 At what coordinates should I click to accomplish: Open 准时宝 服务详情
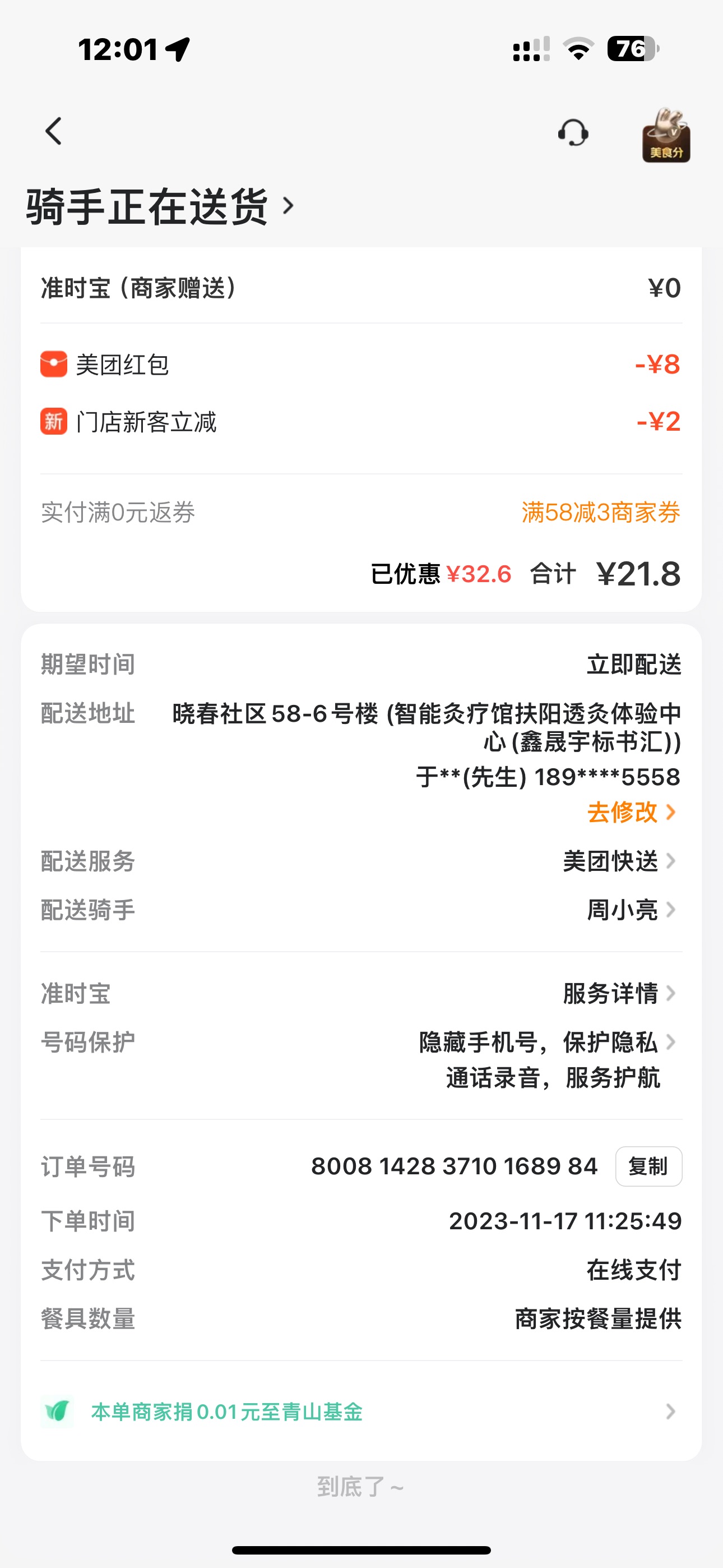coord(618,993)
